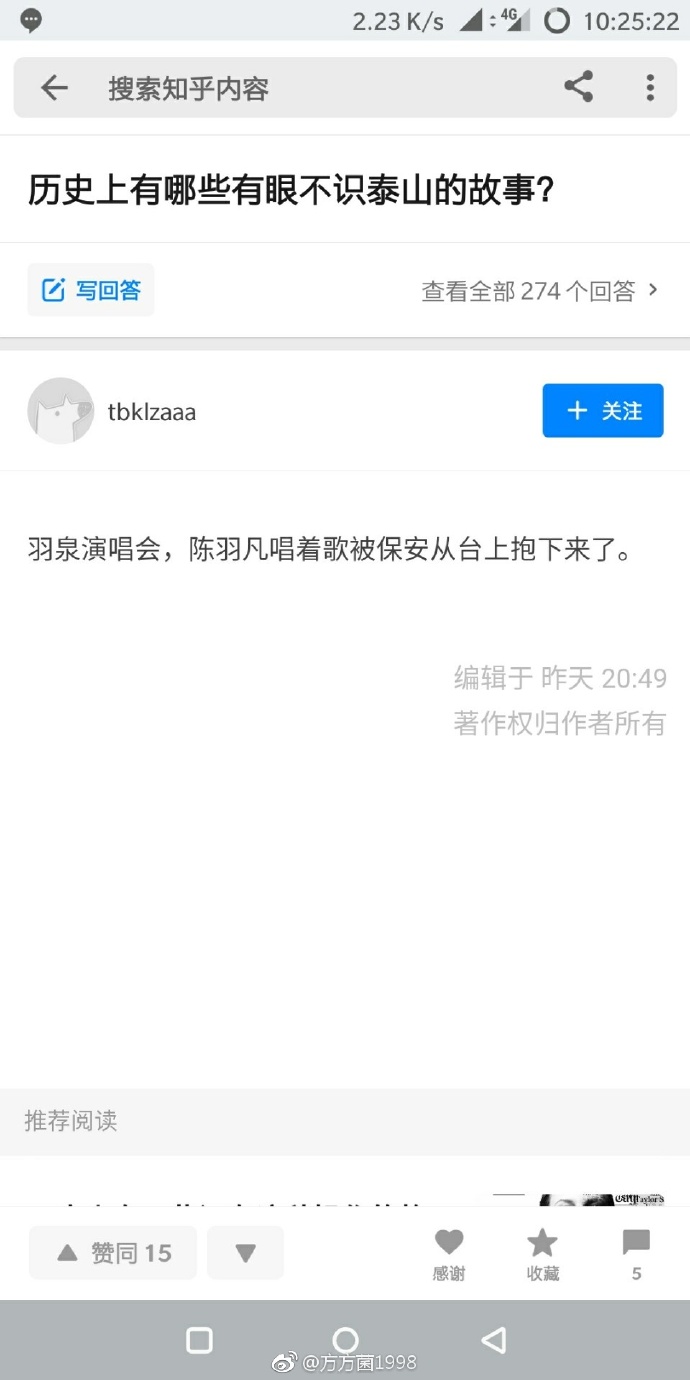This screenshot has width=690, height=1380.
Task: Follow tbklzaaa with 关注 button
Action: coord(602,411)
